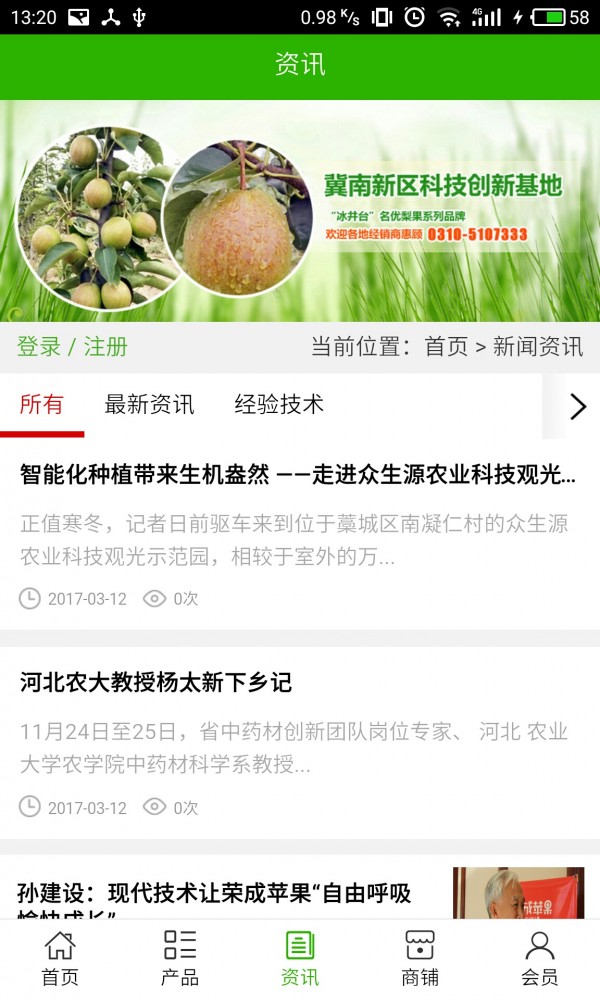Select the 资讯 bottom tab
Viewport: 600px width, 1000px height.
(300, 959)
